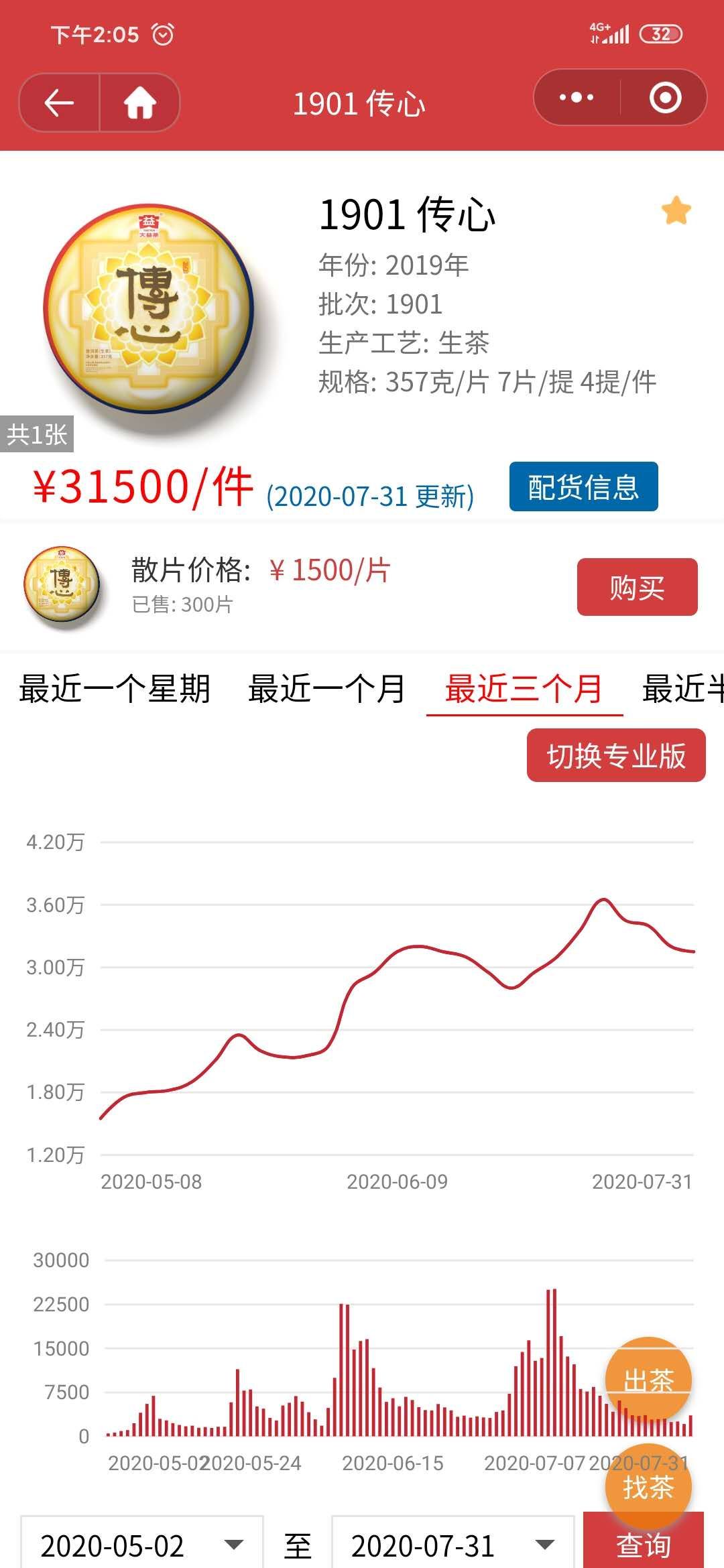This screenshot has height=1568, width=724.
Task: Open the 找茶 floating button
Action: point(648,1487)
